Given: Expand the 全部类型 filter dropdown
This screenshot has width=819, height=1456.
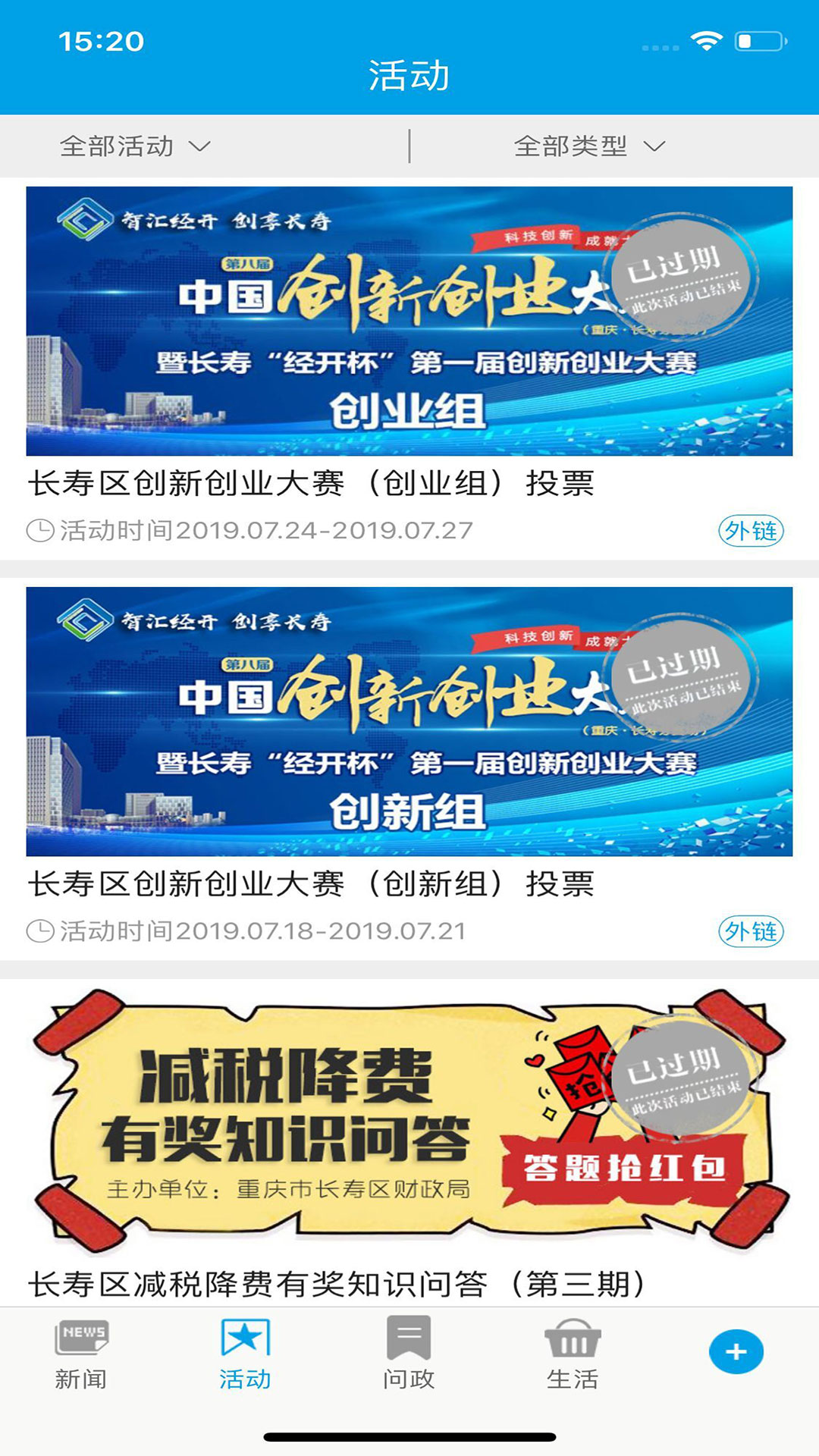Looking at the screenshot, I should (x=588, y=146).
